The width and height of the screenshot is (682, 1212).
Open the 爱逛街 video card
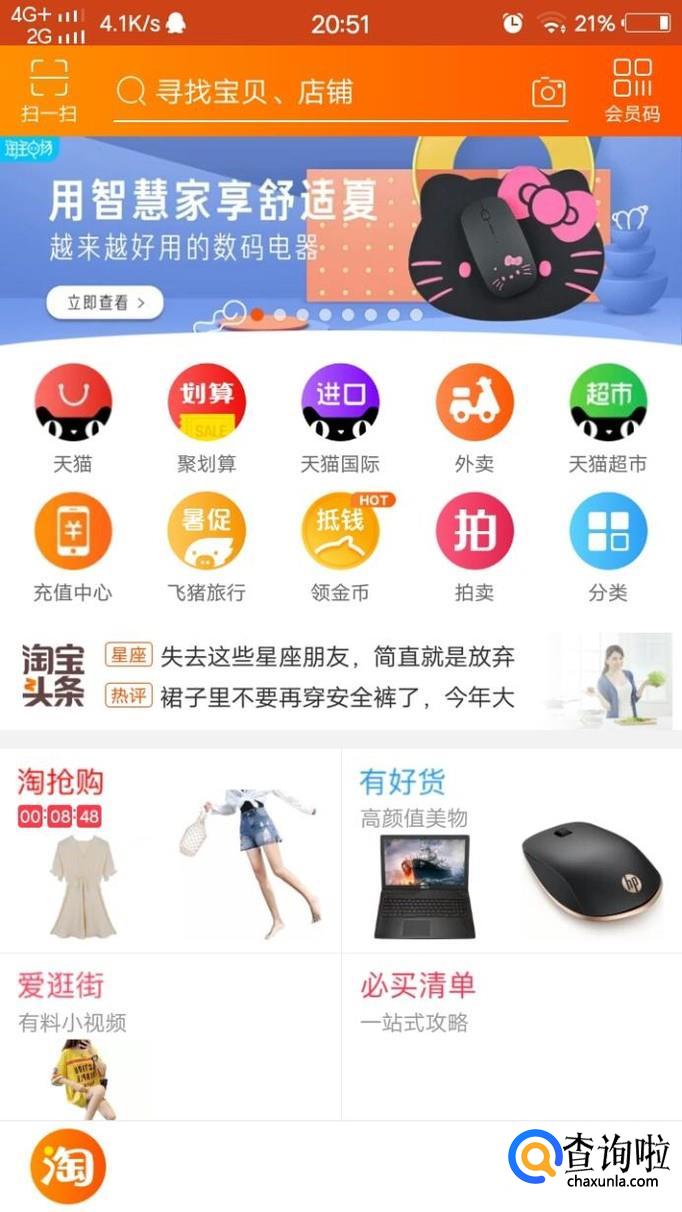pos(170,1035)
